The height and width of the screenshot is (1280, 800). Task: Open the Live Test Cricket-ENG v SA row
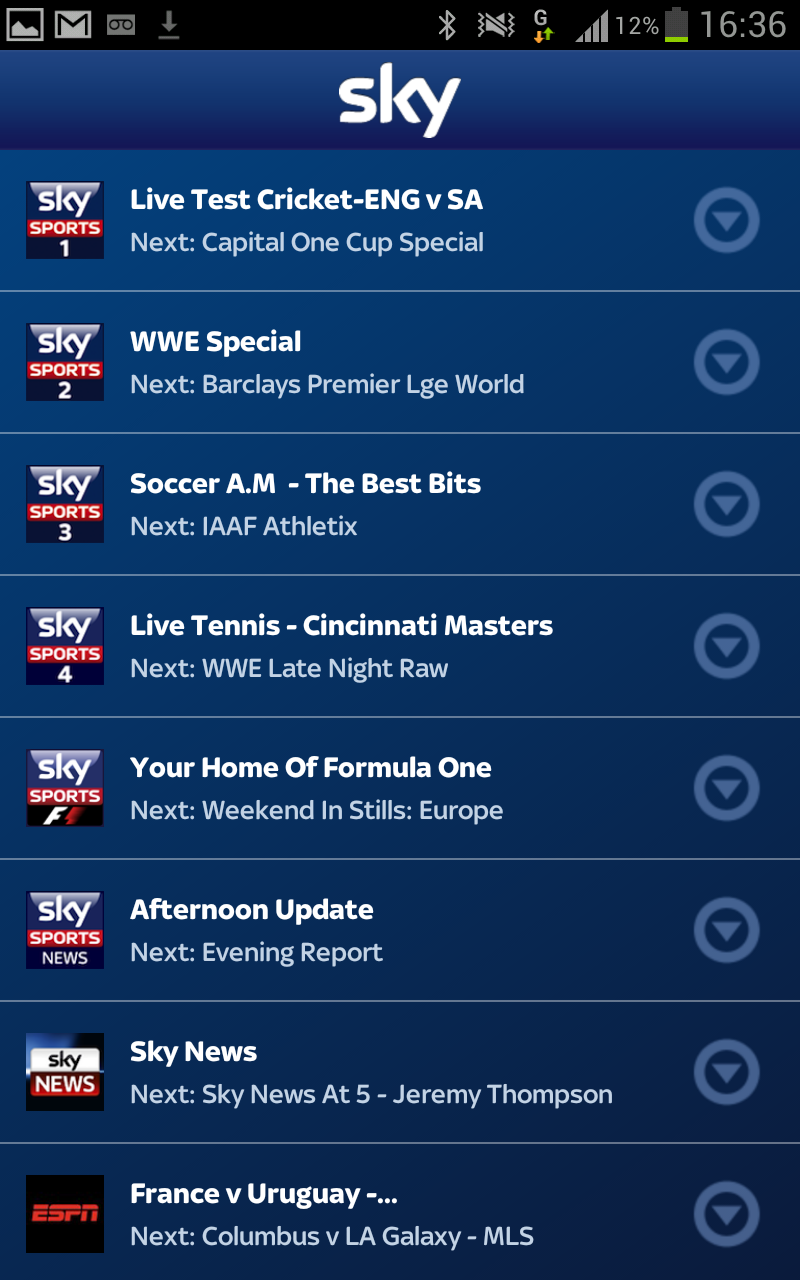[400, 220]
